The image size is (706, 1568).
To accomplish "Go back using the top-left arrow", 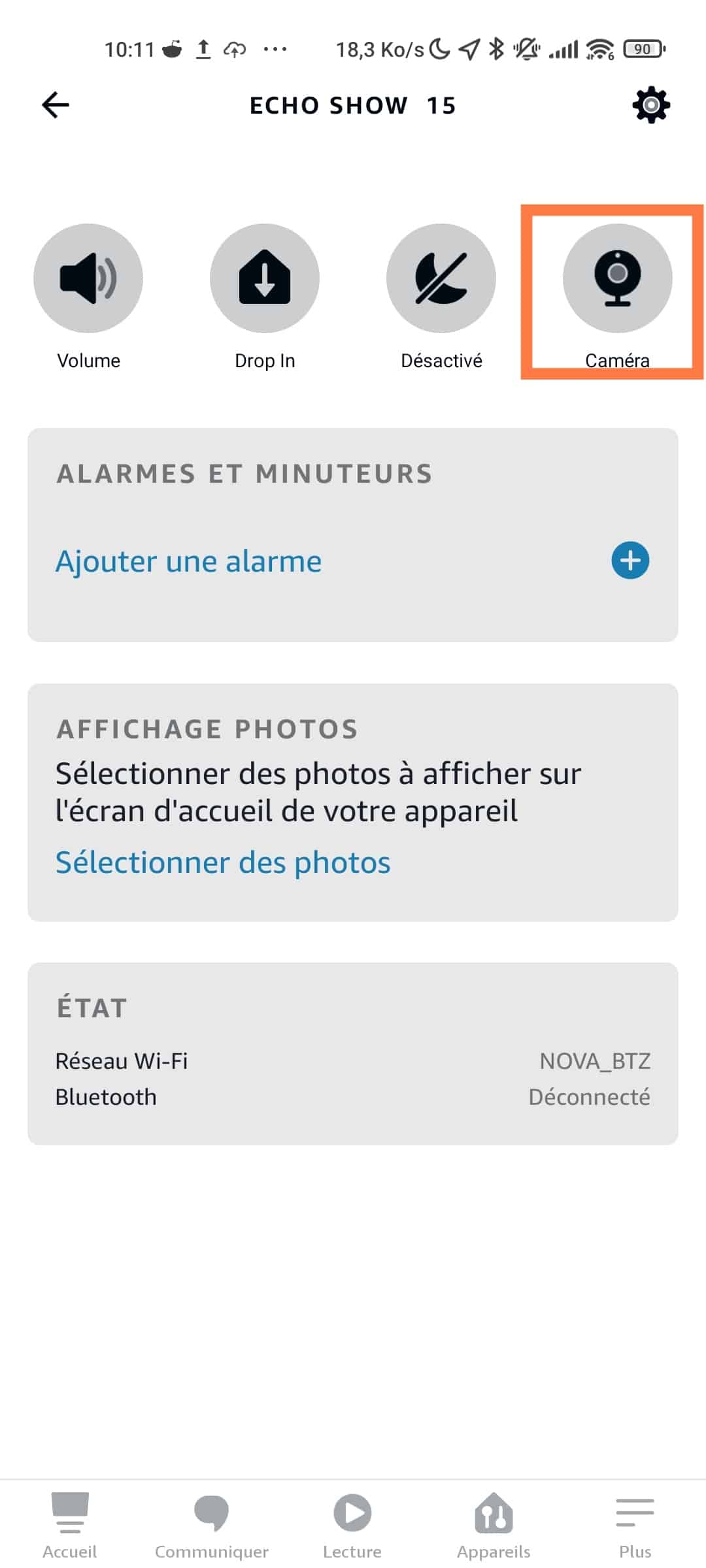I will (x=56, y=105).
